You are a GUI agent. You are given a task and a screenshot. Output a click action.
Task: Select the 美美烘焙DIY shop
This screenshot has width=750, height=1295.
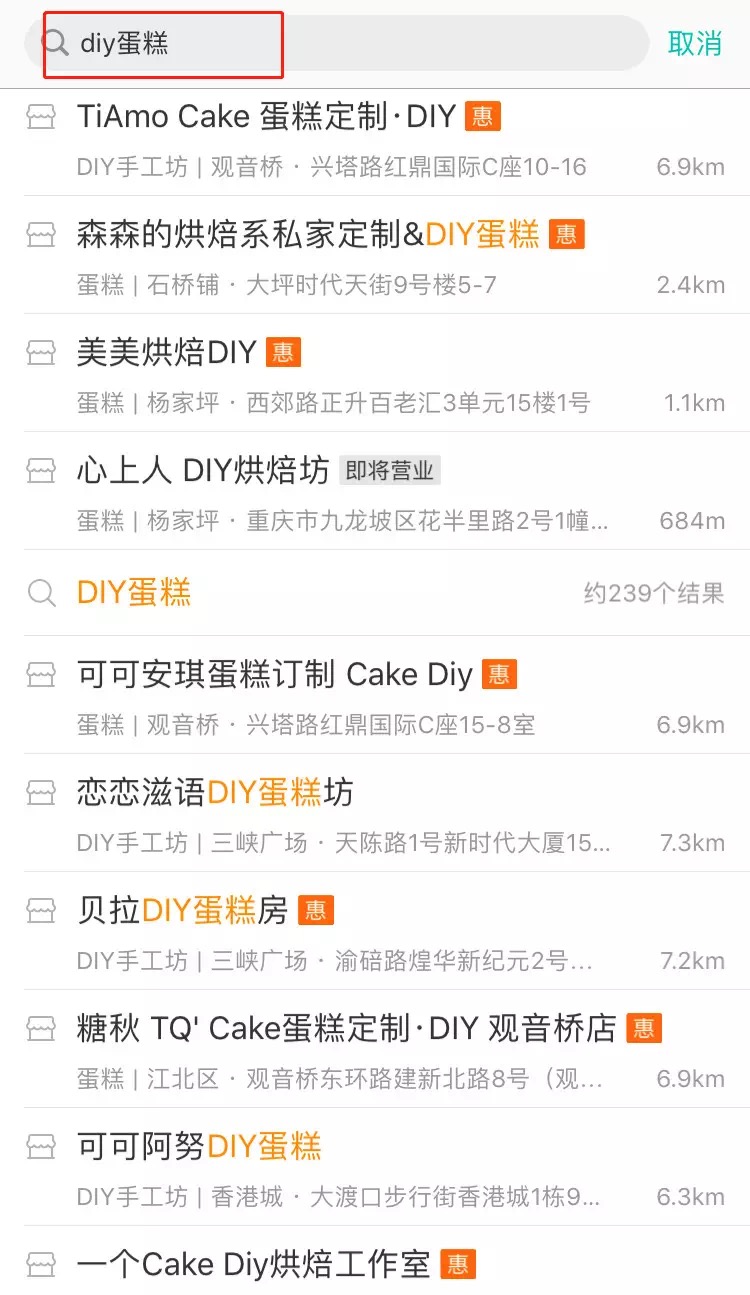[x=375, y=373]
